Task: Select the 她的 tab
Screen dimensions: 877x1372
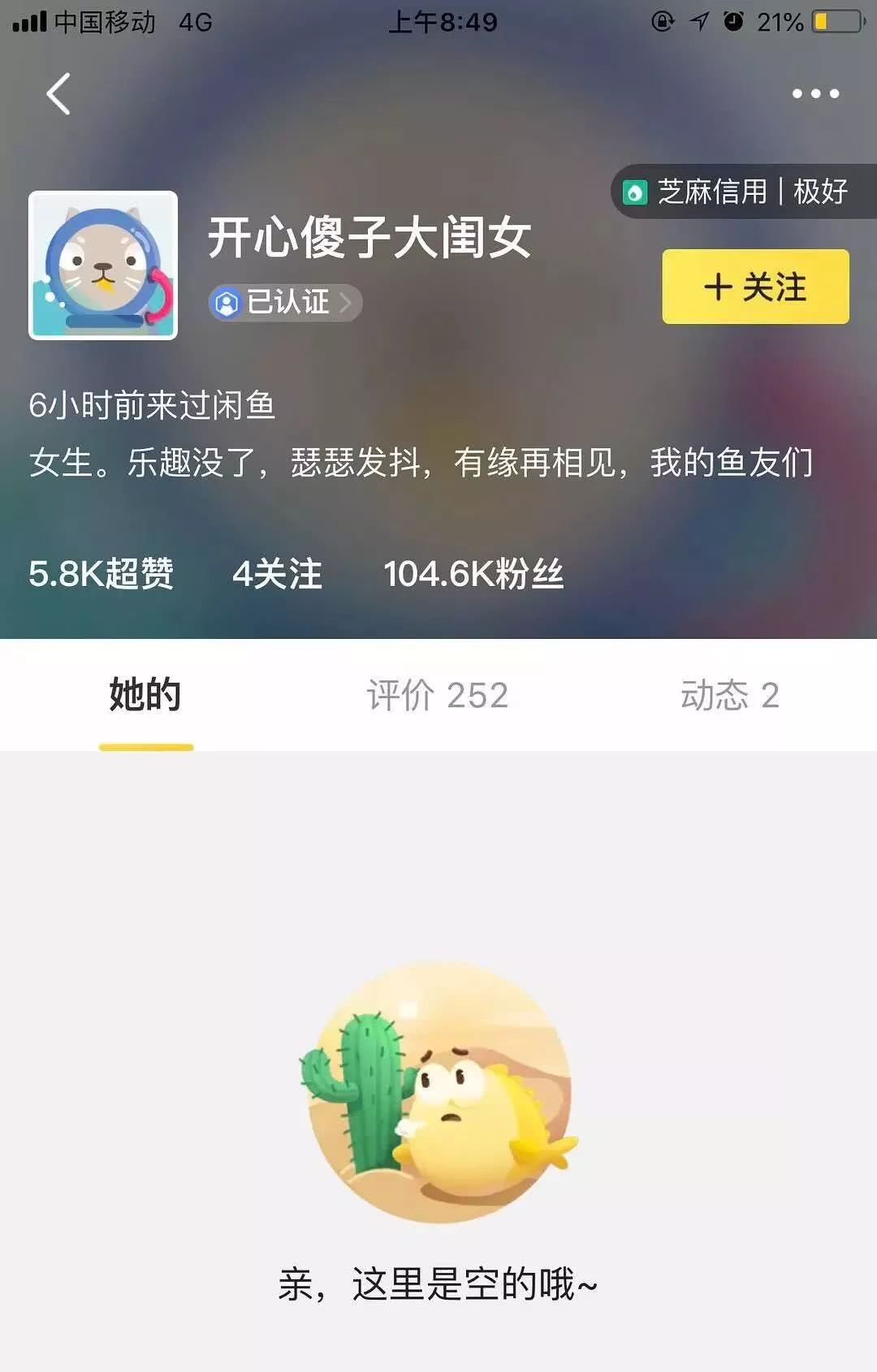Action: (145, 696)
